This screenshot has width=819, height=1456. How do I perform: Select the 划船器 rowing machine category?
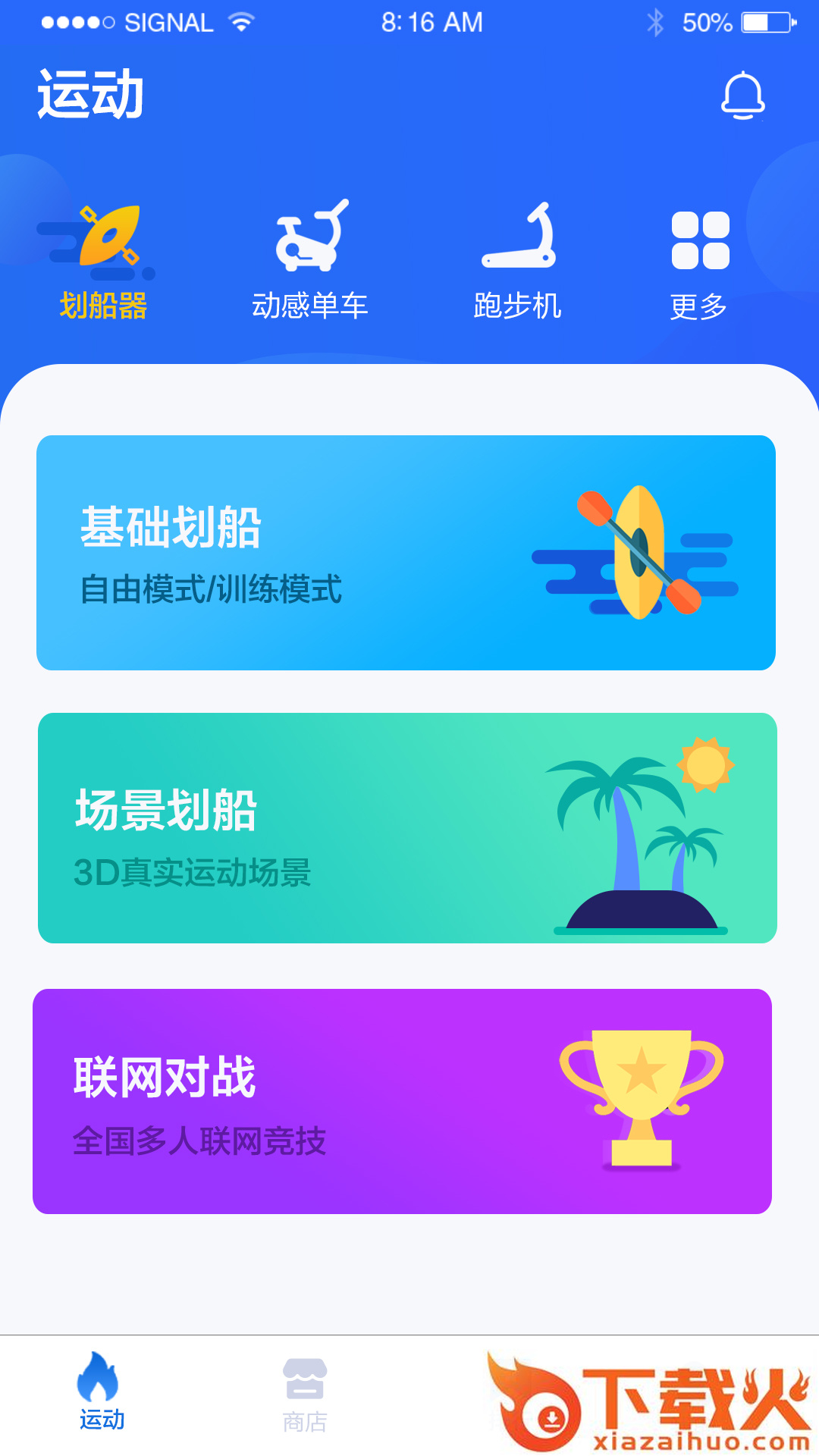tap(102, 262)
